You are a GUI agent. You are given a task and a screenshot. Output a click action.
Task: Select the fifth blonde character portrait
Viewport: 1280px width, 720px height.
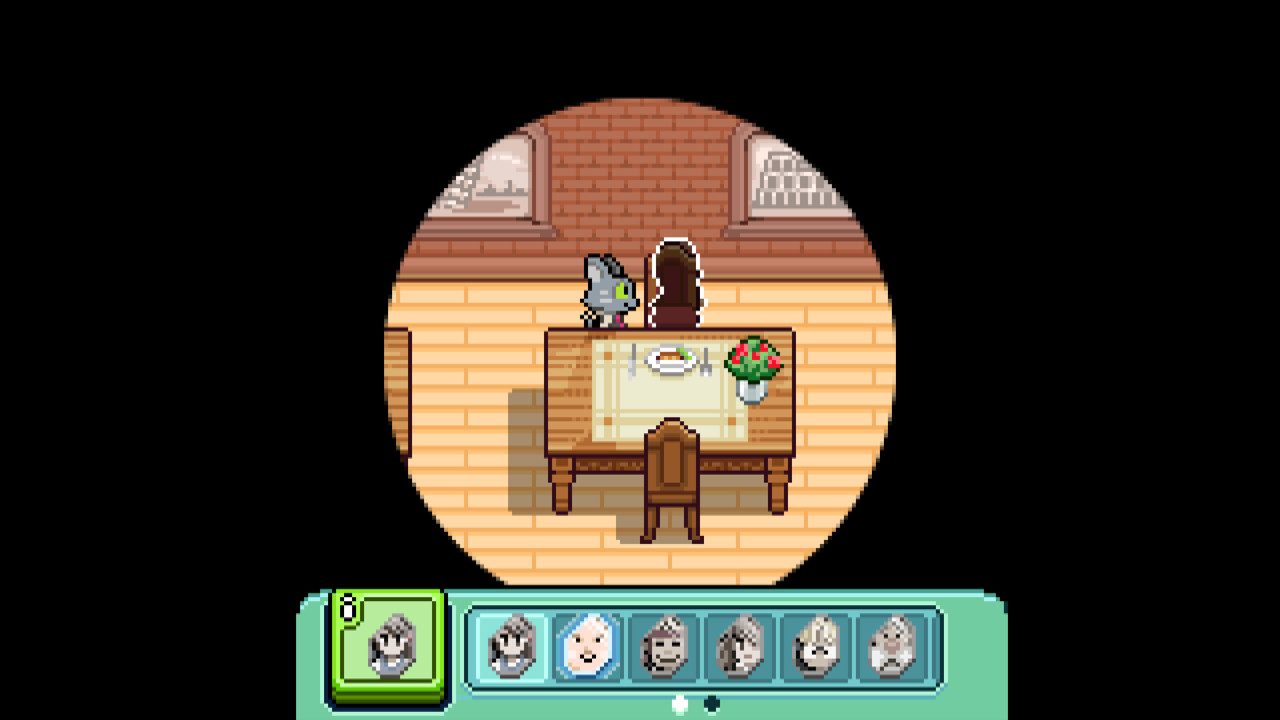(817, 647)
